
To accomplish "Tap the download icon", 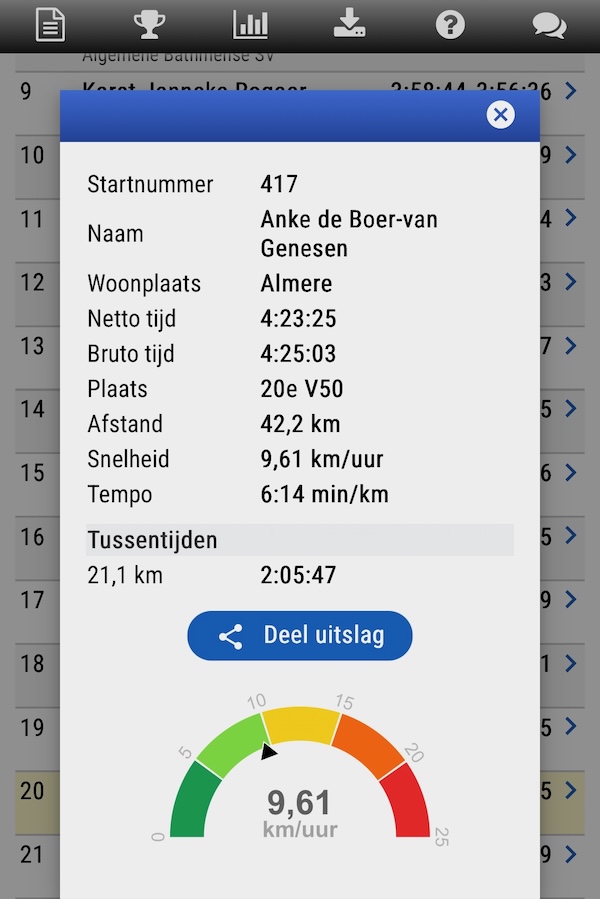I will point(350,25).
